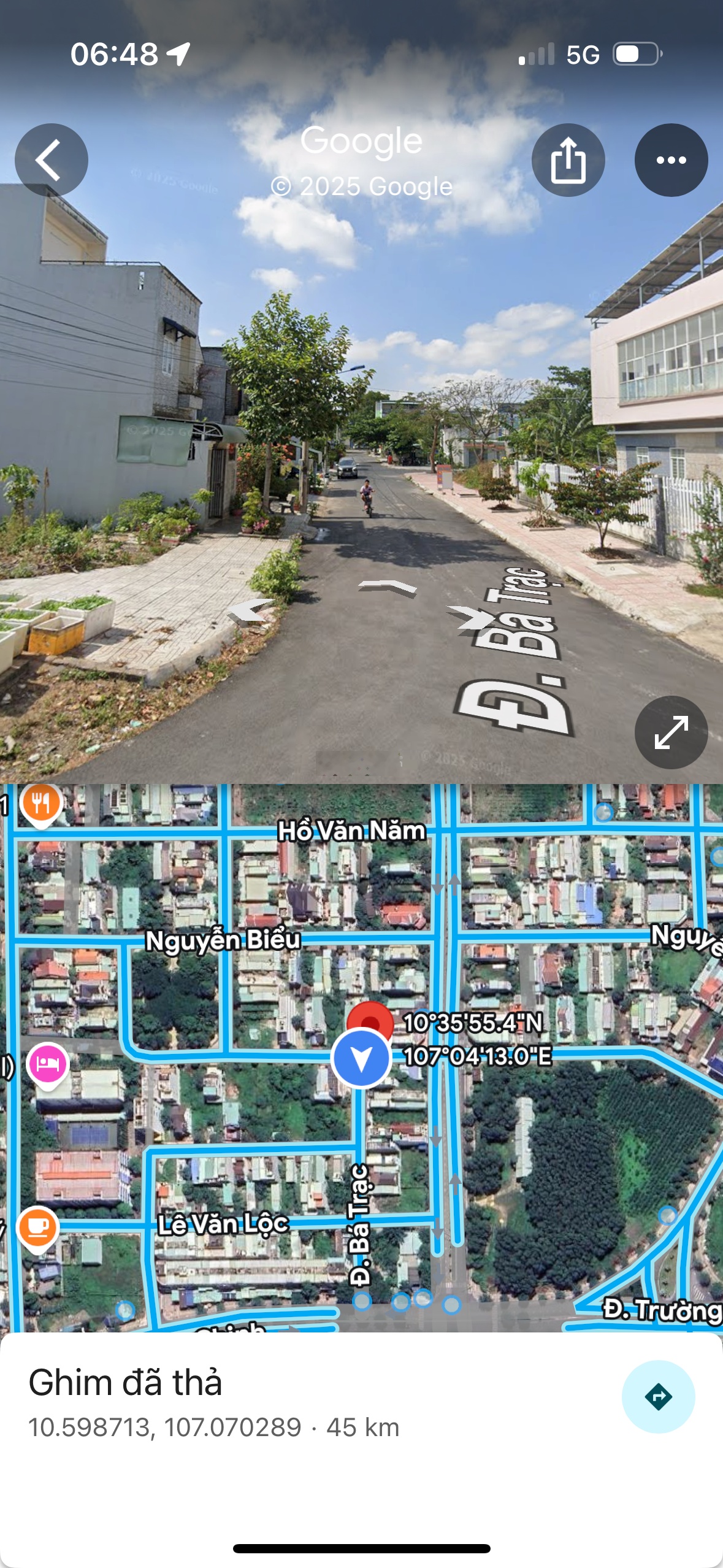Select the red dropped pin on the map
The width and height of the screenshot is (723, 1568).
click(x=370, y=1020)
